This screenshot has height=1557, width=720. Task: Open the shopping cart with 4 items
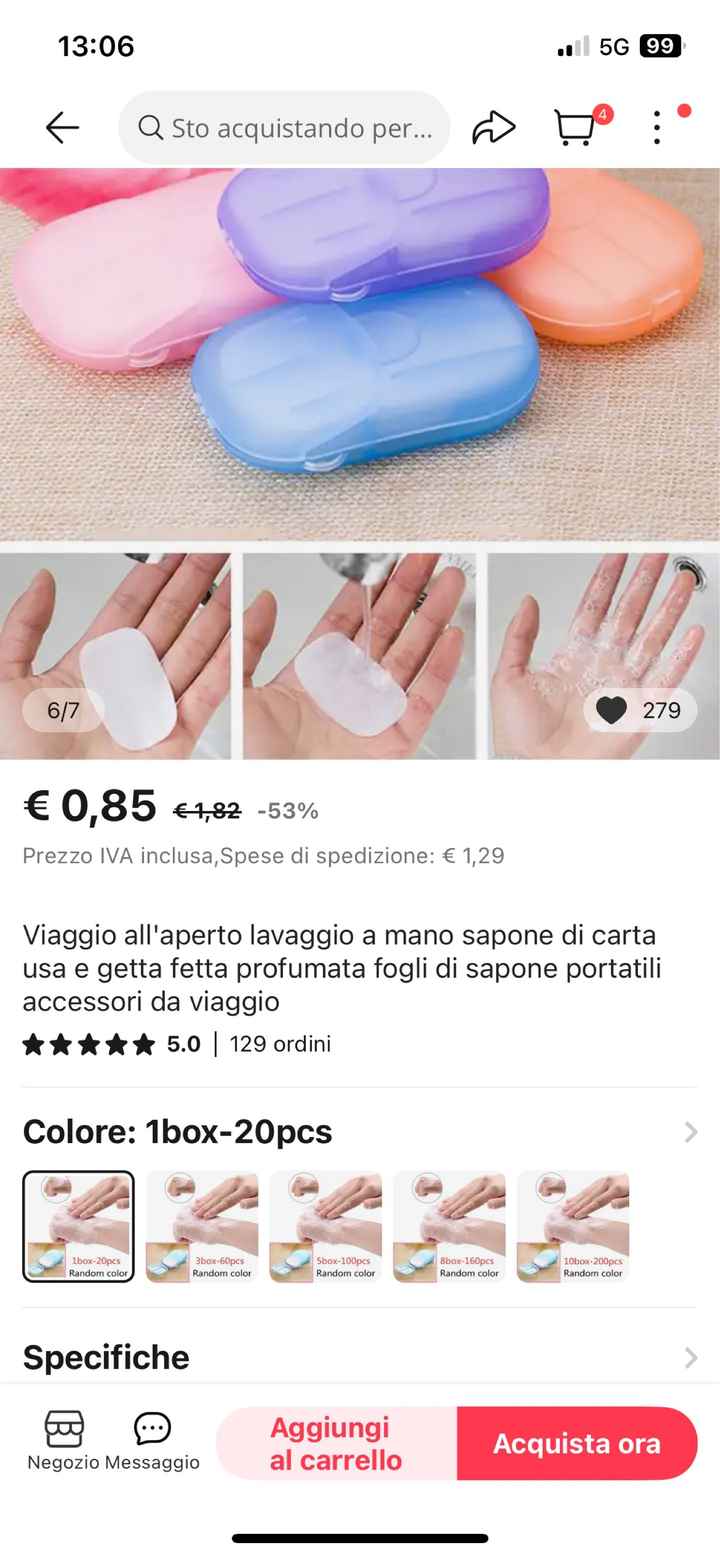573,127
